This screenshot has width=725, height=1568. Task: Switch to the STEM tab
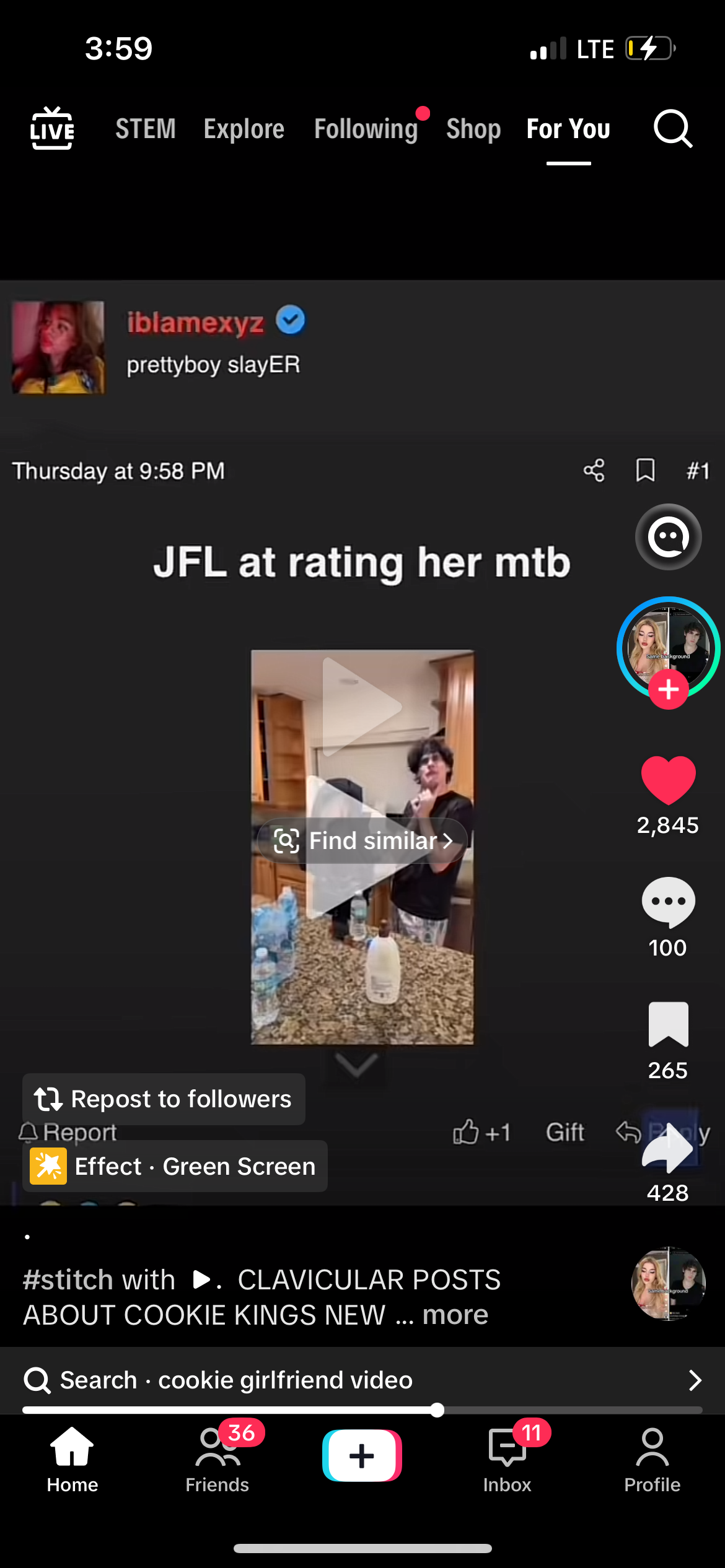[146, 129]
